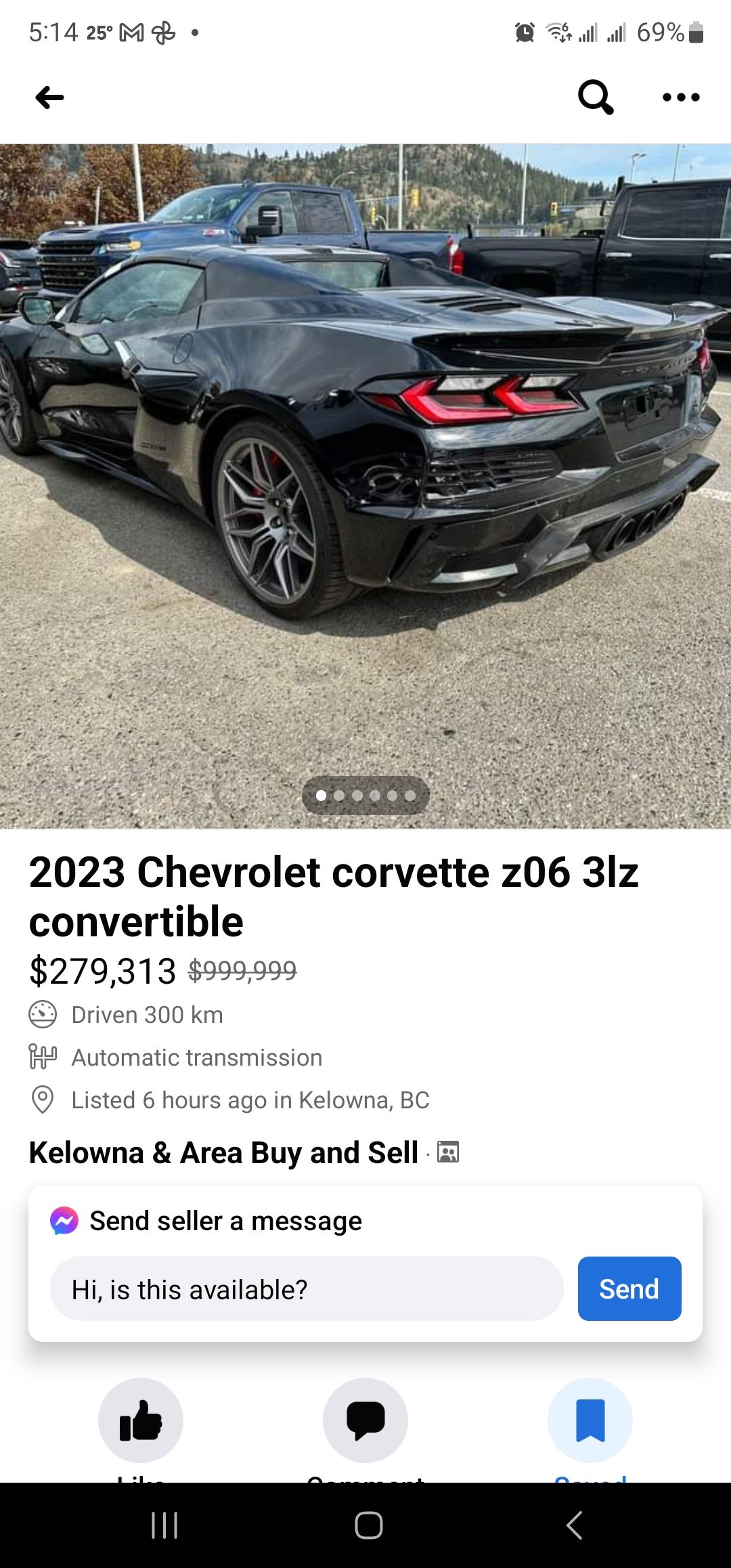Screen dimensions: 731x1568
Task: Open search with the magnifier icon
Action: pyautogui.click(x=596, y=97)
